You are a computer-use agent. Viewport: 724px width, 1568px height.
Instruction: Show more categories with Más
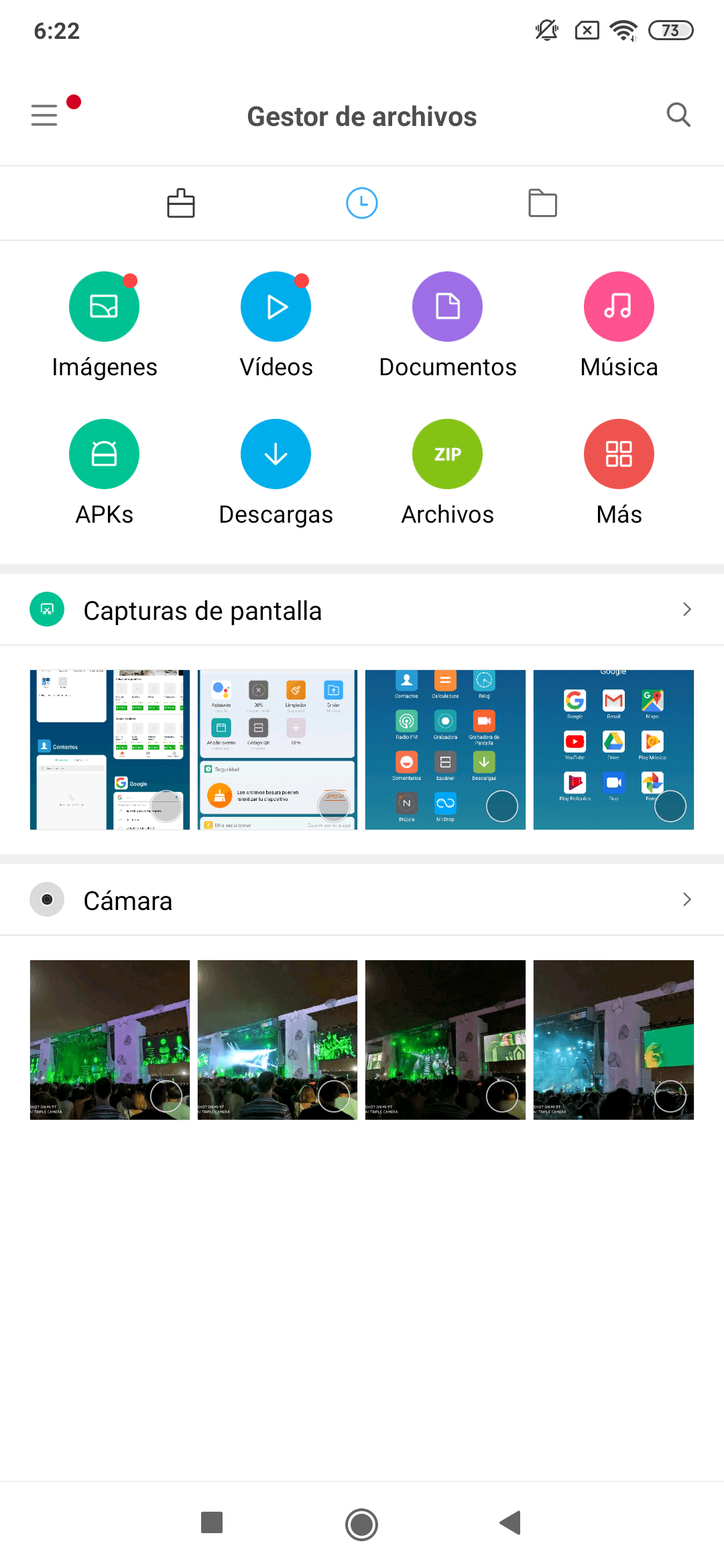[x=619, y=454]
